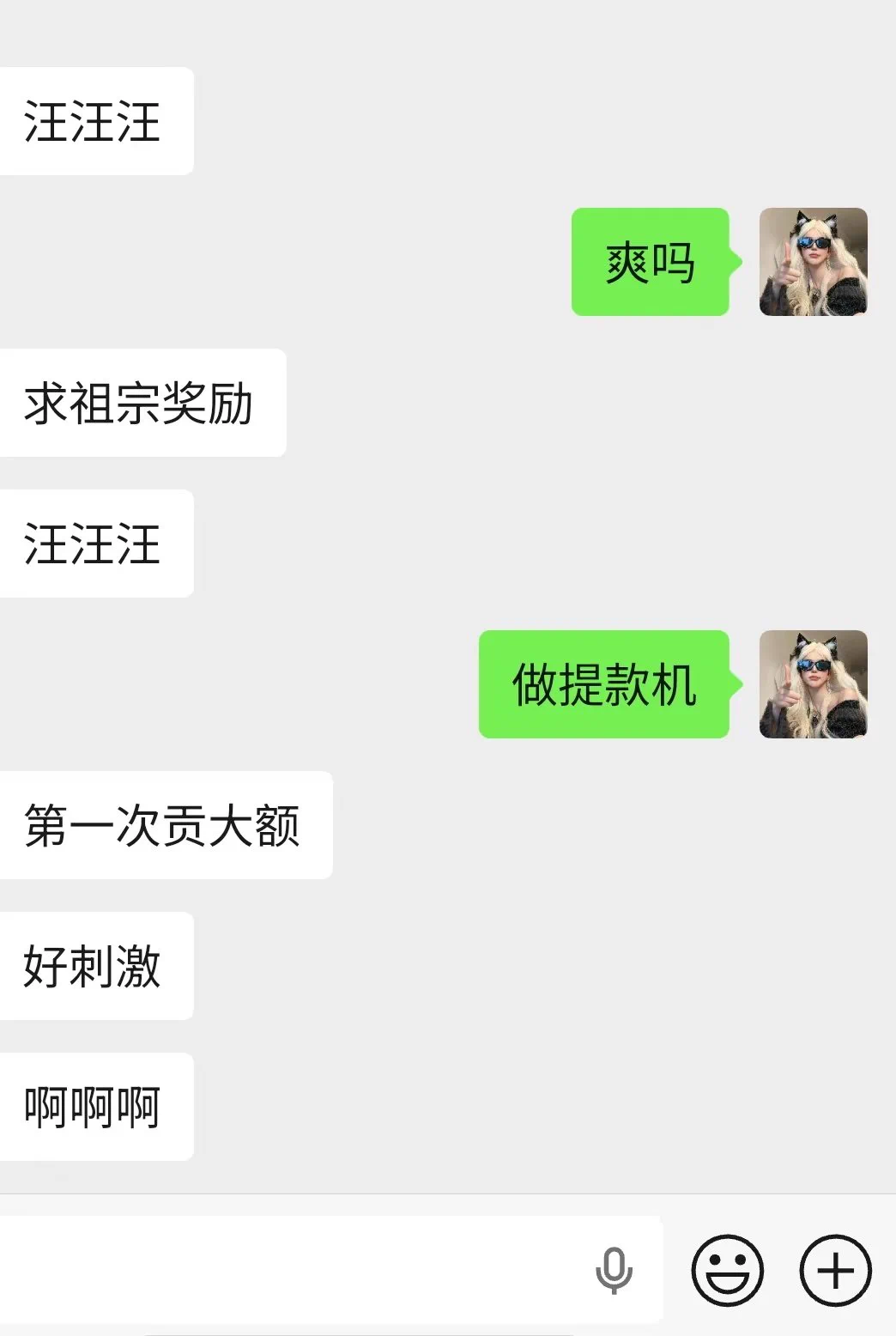Tap the voice input microphone icon
This screenshot has width=896, height=1336.
click(x=614, y=1271)
